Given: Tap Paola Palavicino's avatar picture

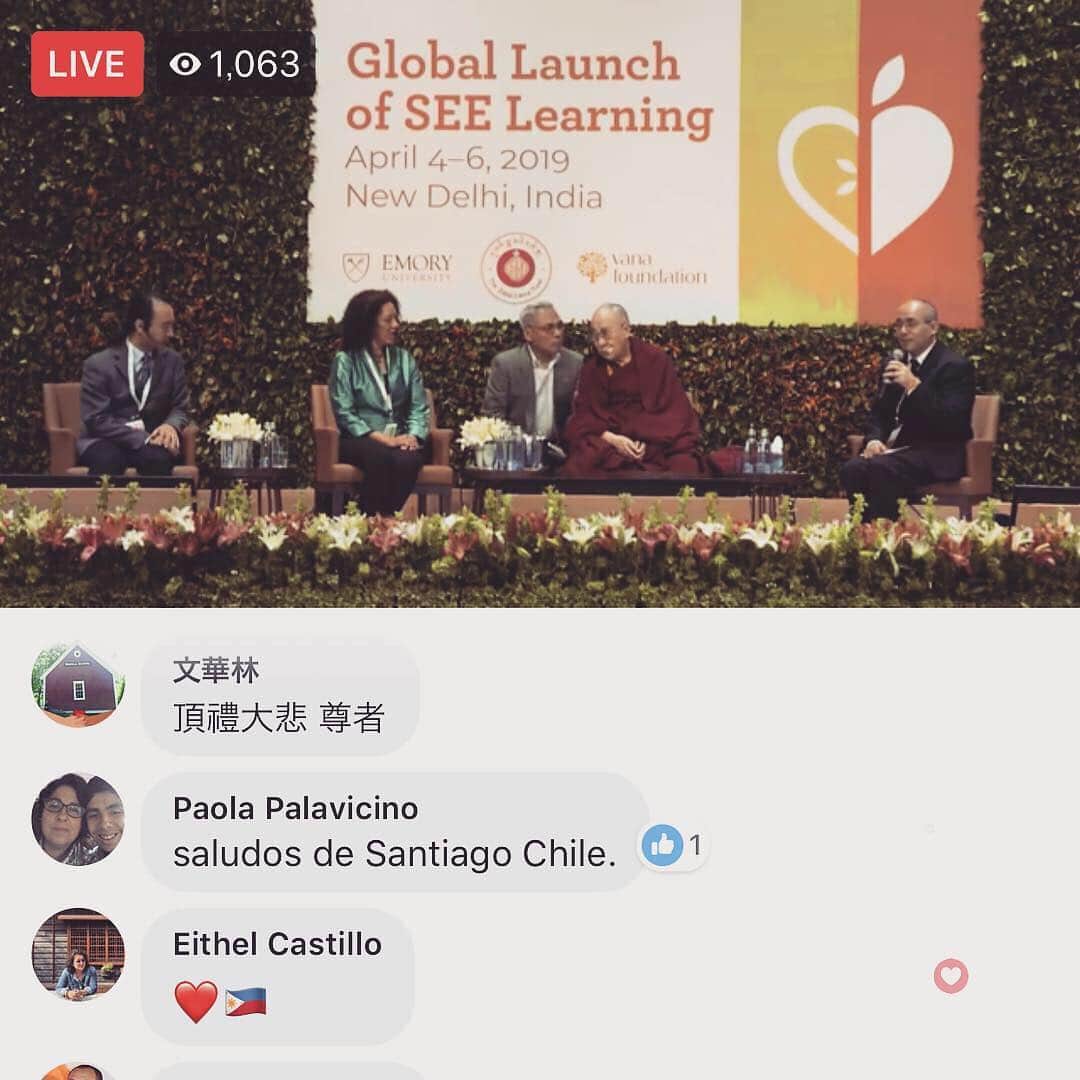Looking at the screenshot, I should (78, 819).
